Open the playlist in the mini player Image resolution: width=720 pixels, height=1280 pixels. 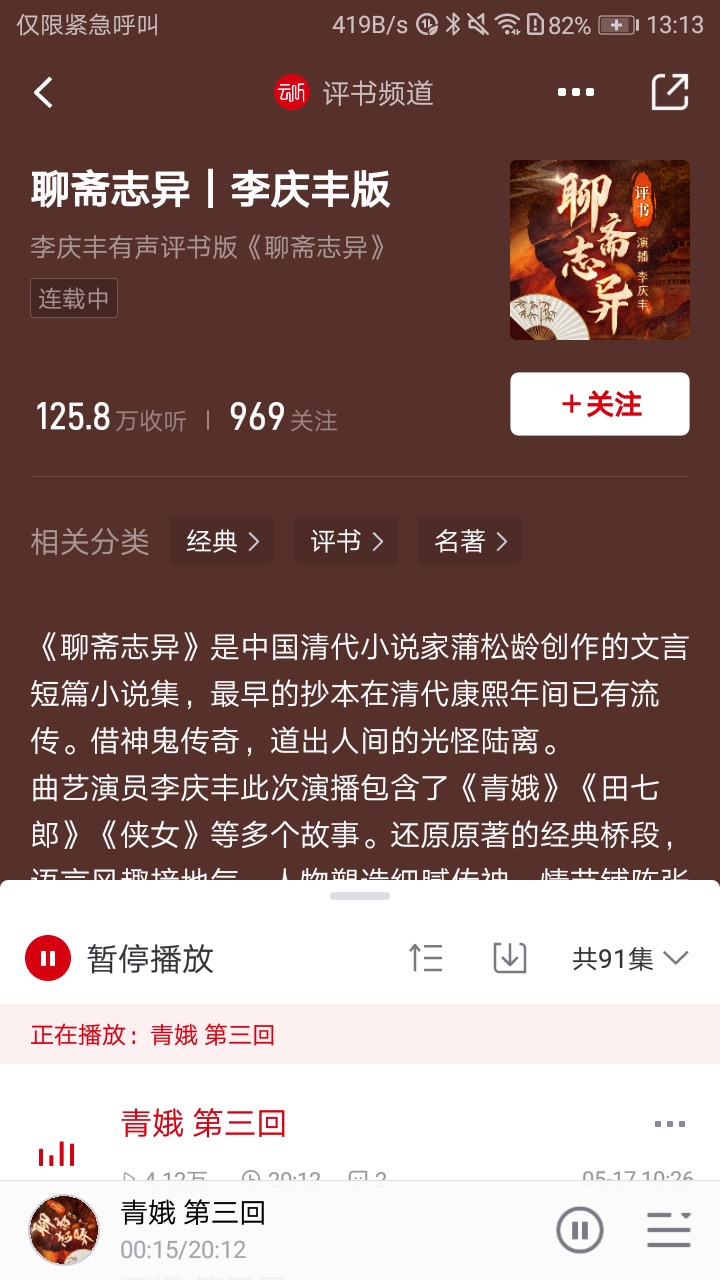pos(668,1230)
